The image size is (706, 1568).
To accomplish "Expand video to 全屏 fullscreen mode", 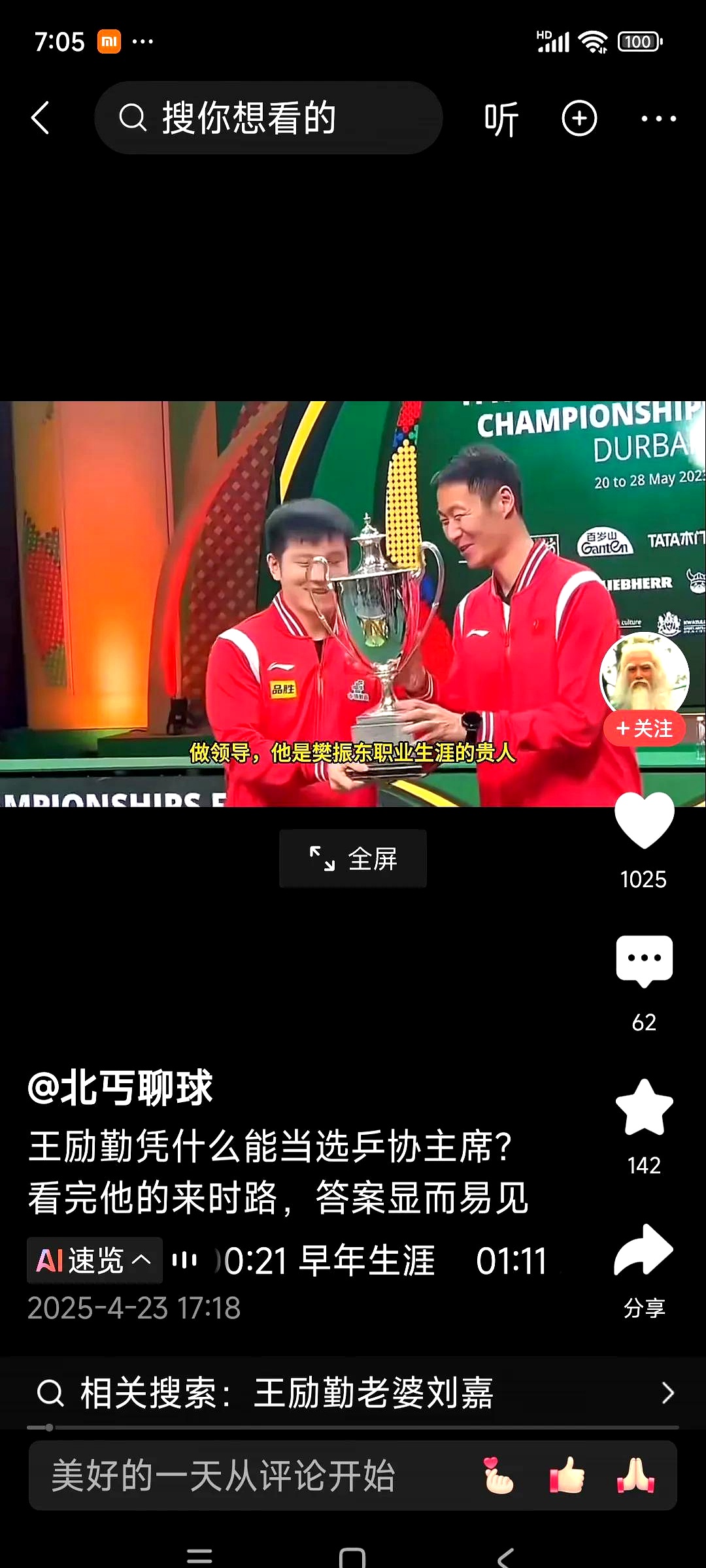I will (x=353, y=858).
